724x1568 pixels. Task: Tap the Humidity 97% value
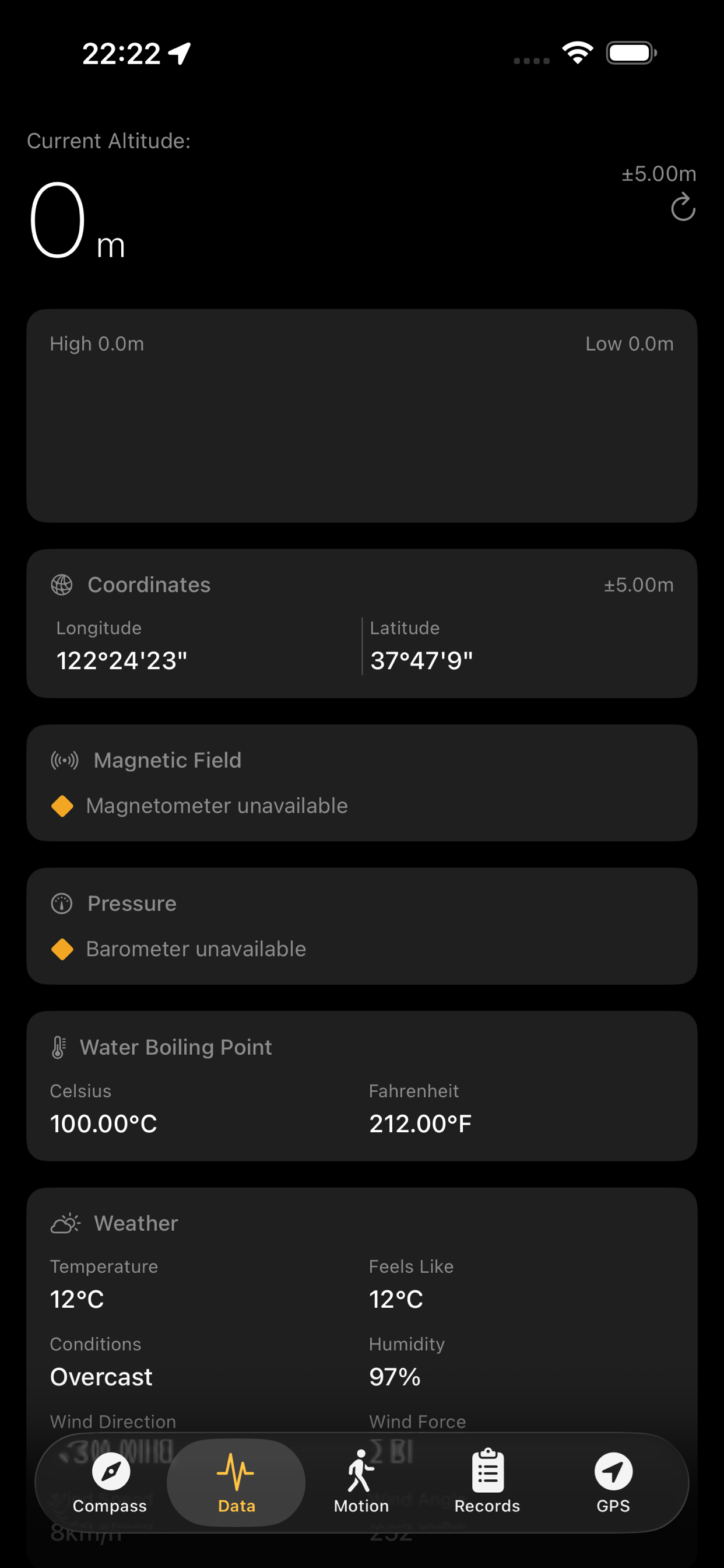[394, 1377]
